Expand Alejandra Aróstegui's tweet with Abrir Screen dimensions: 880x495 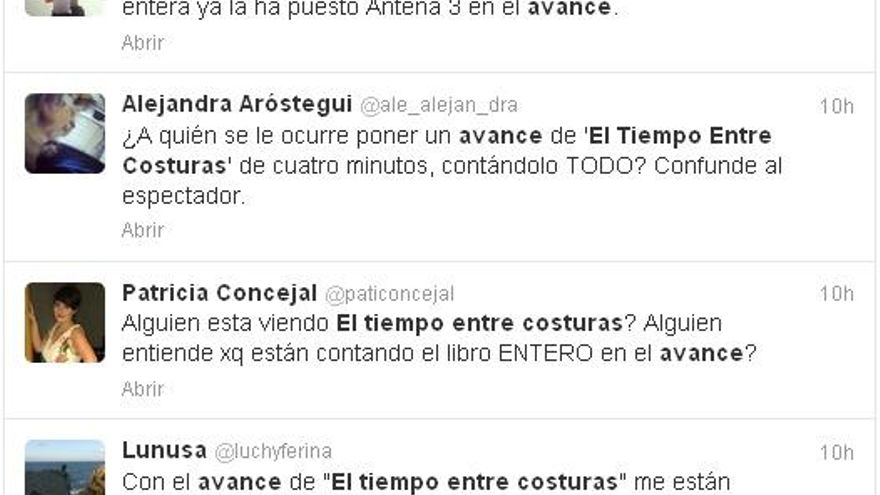[x=142, y=230]
